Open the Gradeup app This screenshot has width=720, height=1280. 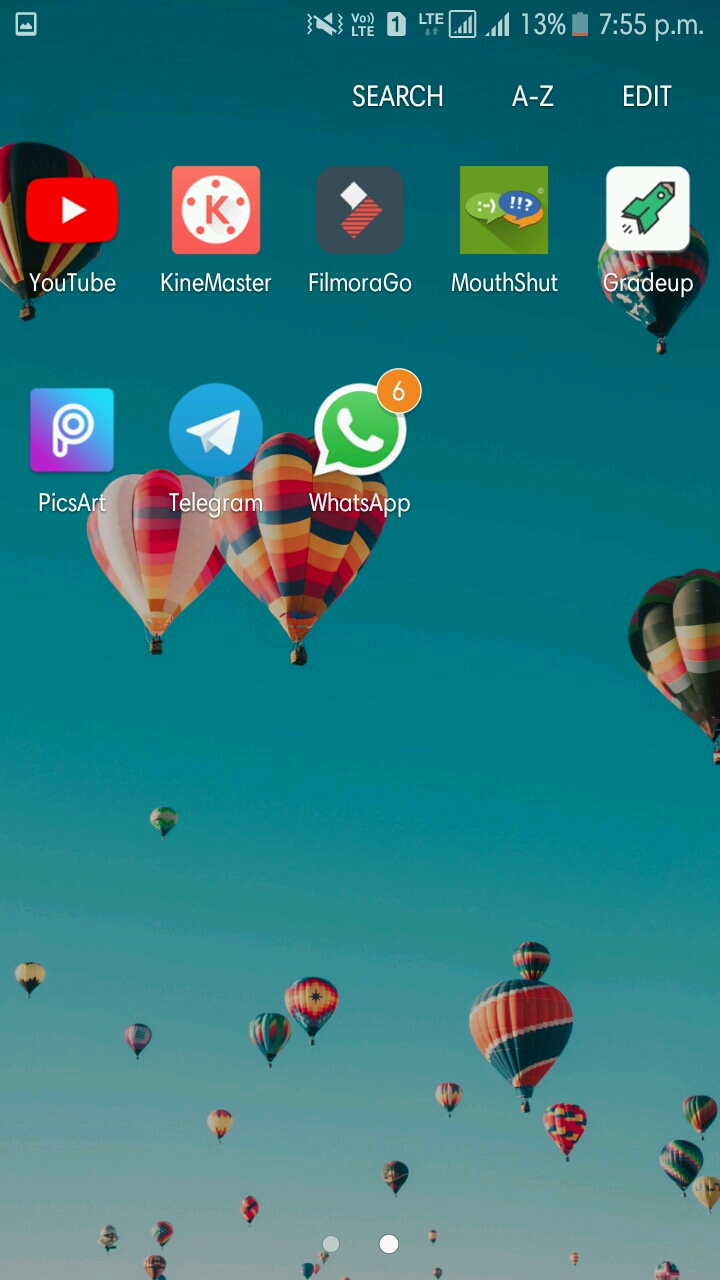tap(648, 210)
